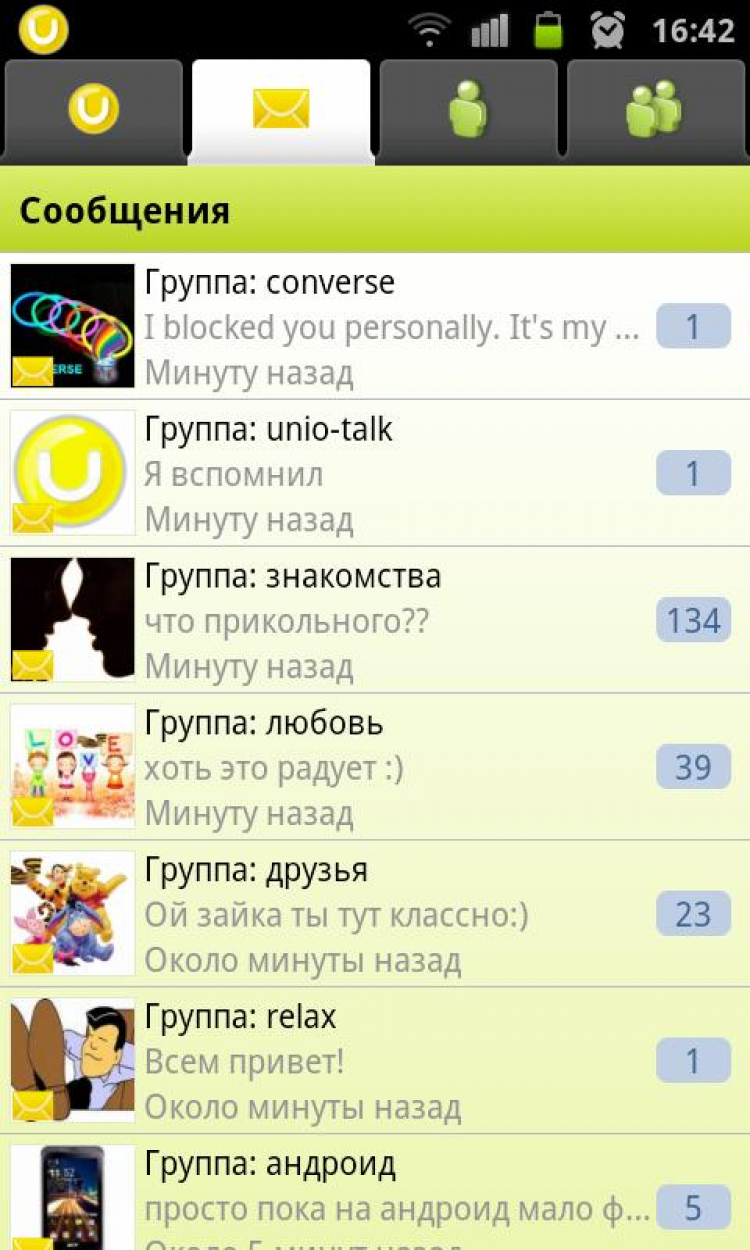Image resolution: width=750 pixels, height=1250 pixels.
Task: Switch to the single contact tab
Action: click(467, 109)
